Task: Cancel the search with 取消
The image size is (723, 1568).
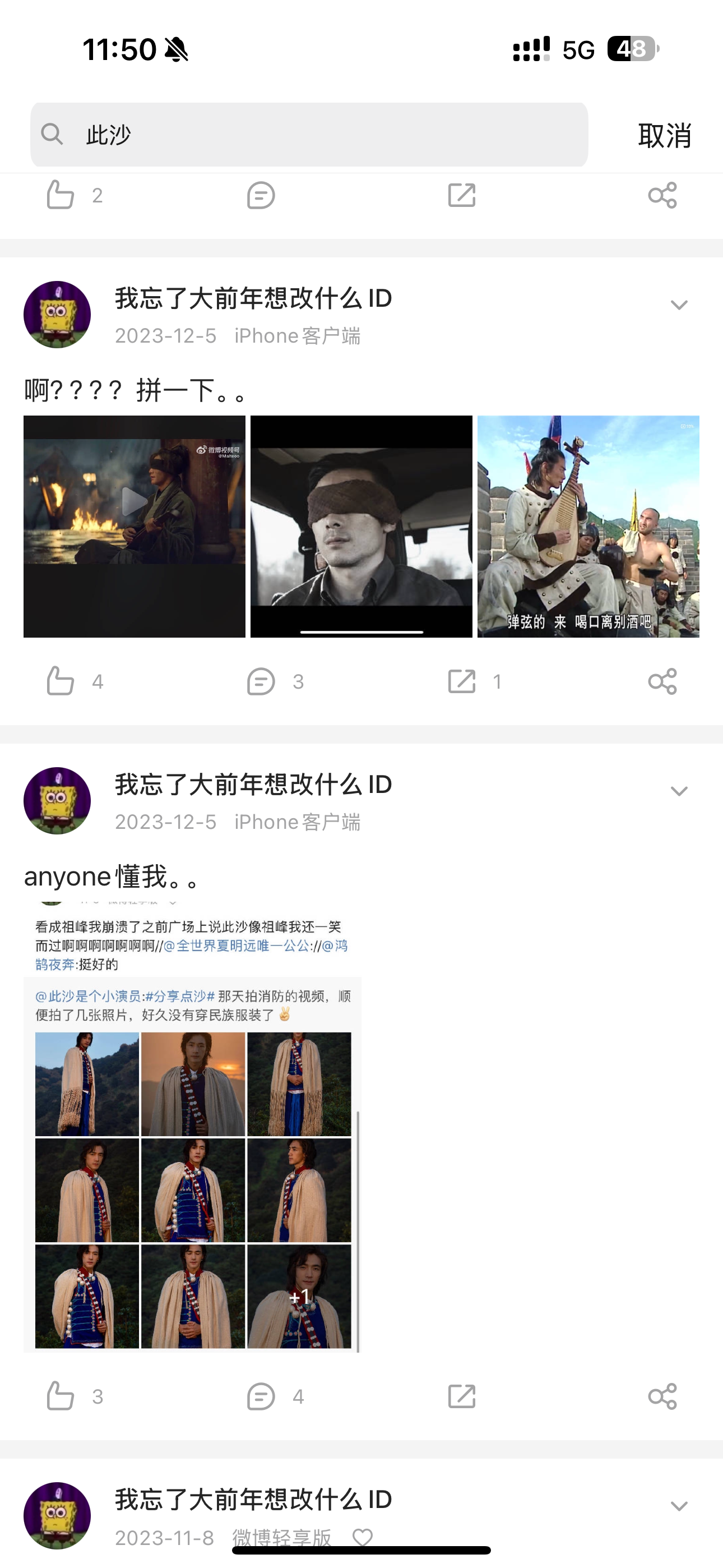Action: pos(664,135)
